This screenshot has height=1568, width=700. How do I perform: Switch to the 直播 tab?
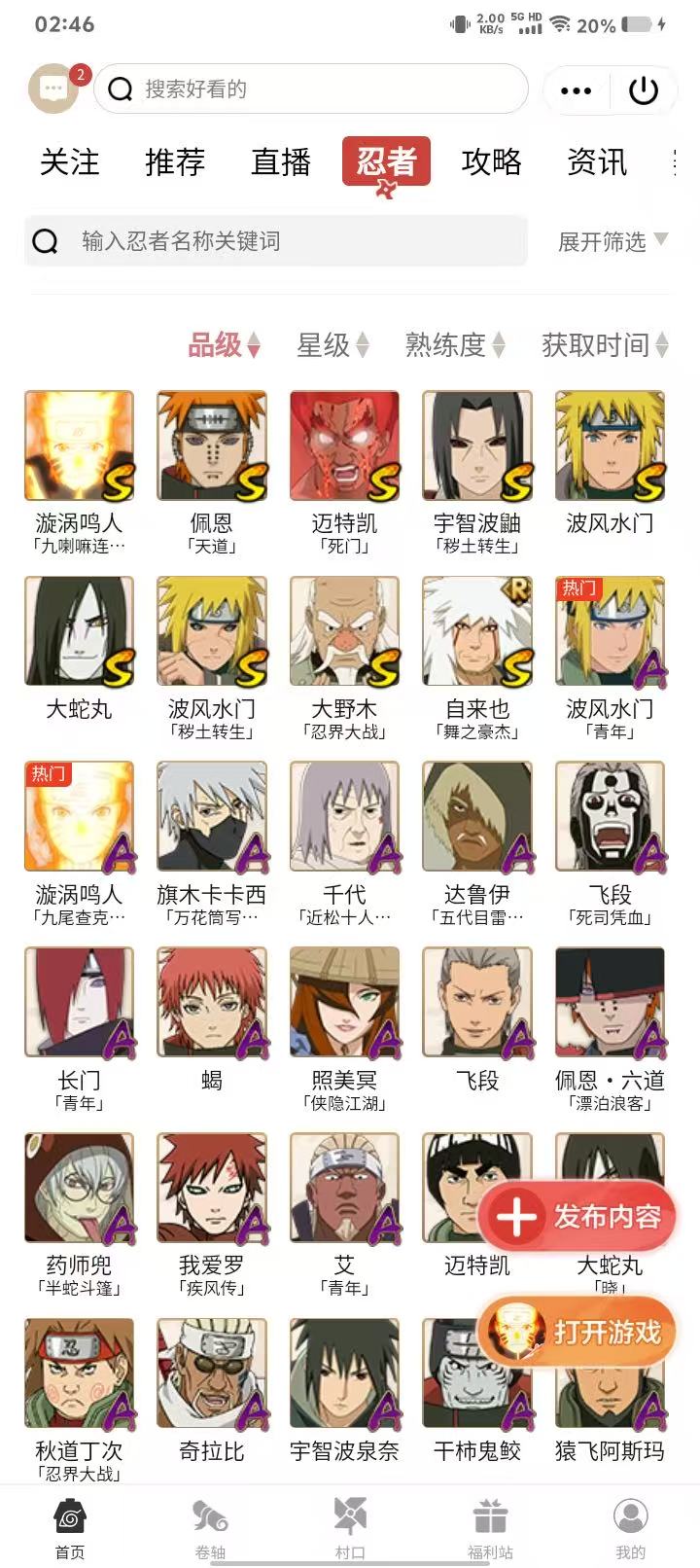281,161
